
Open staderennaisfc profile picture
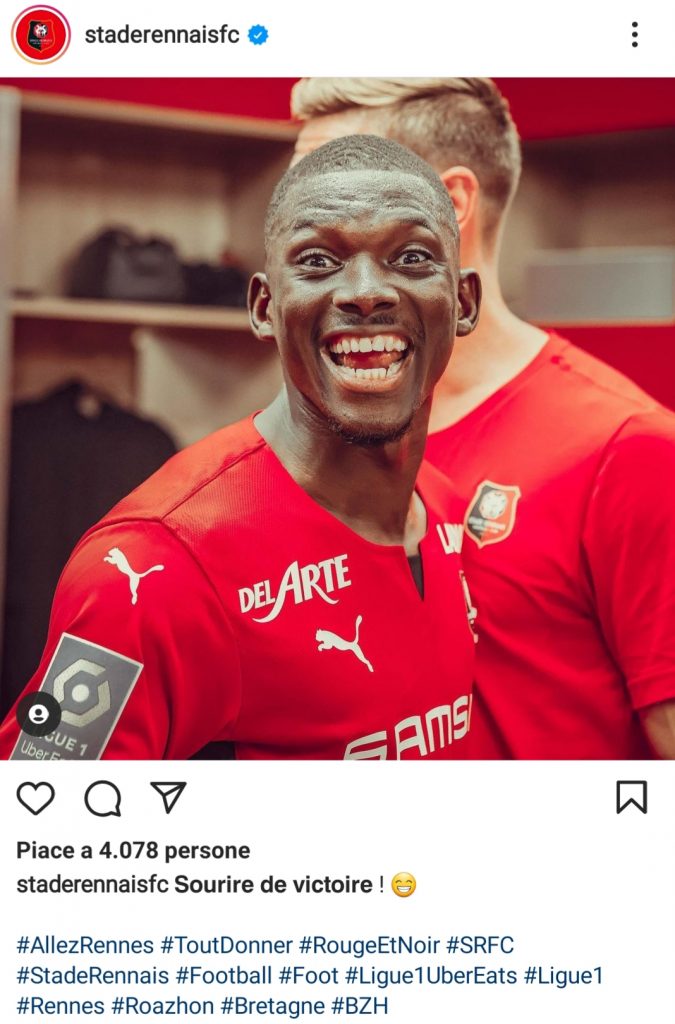tap(40, 35)
